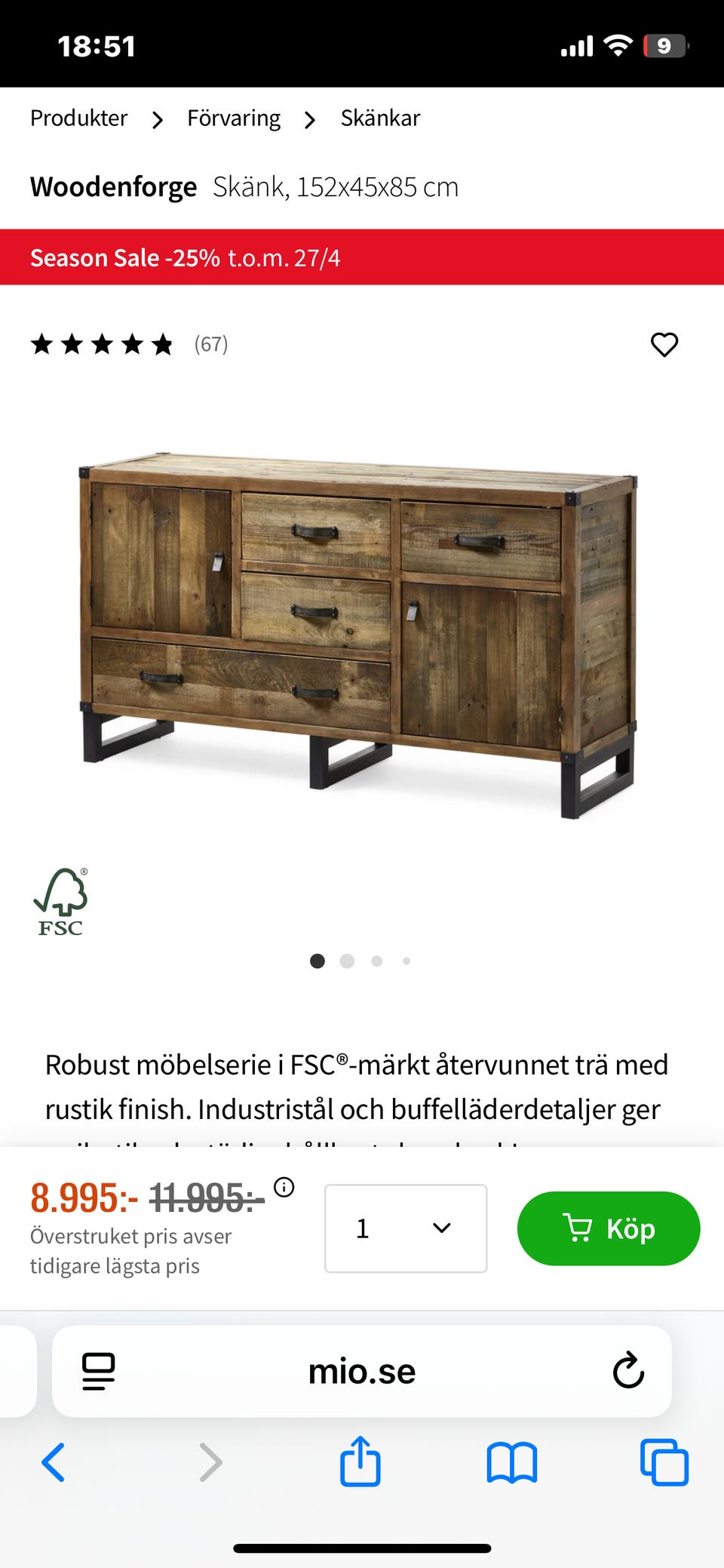The width and height of the screenshot is (724, 1568).
Task: Select the second carousel dot
Action: pyautogui.click(x=347, y=961)
